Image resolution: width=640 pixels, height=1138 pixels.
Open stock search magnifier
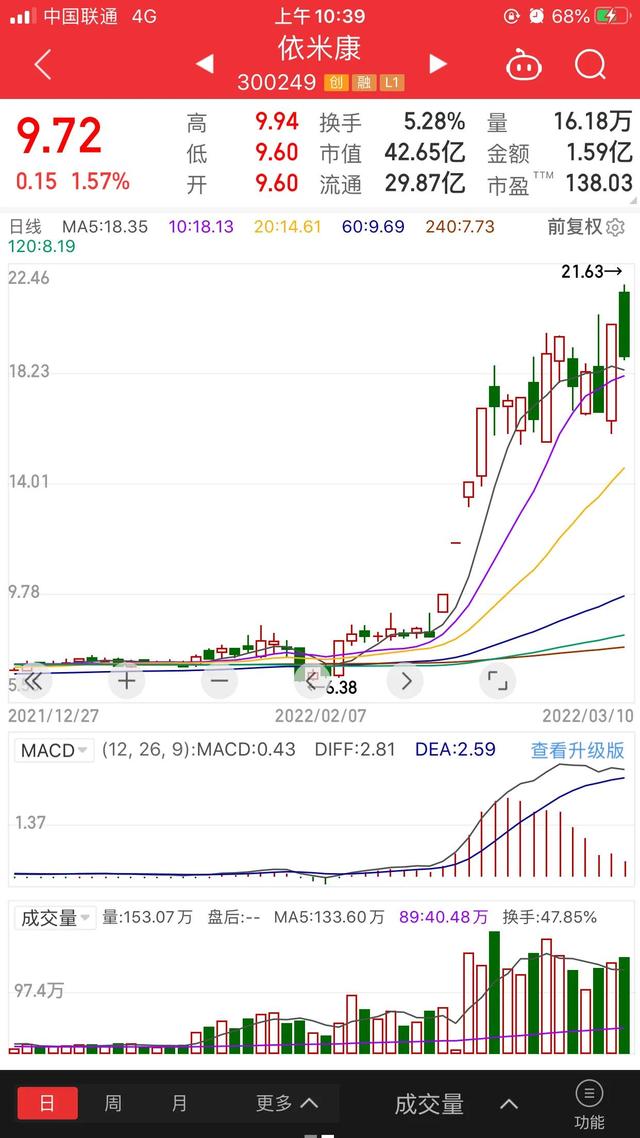click(590, 65)
